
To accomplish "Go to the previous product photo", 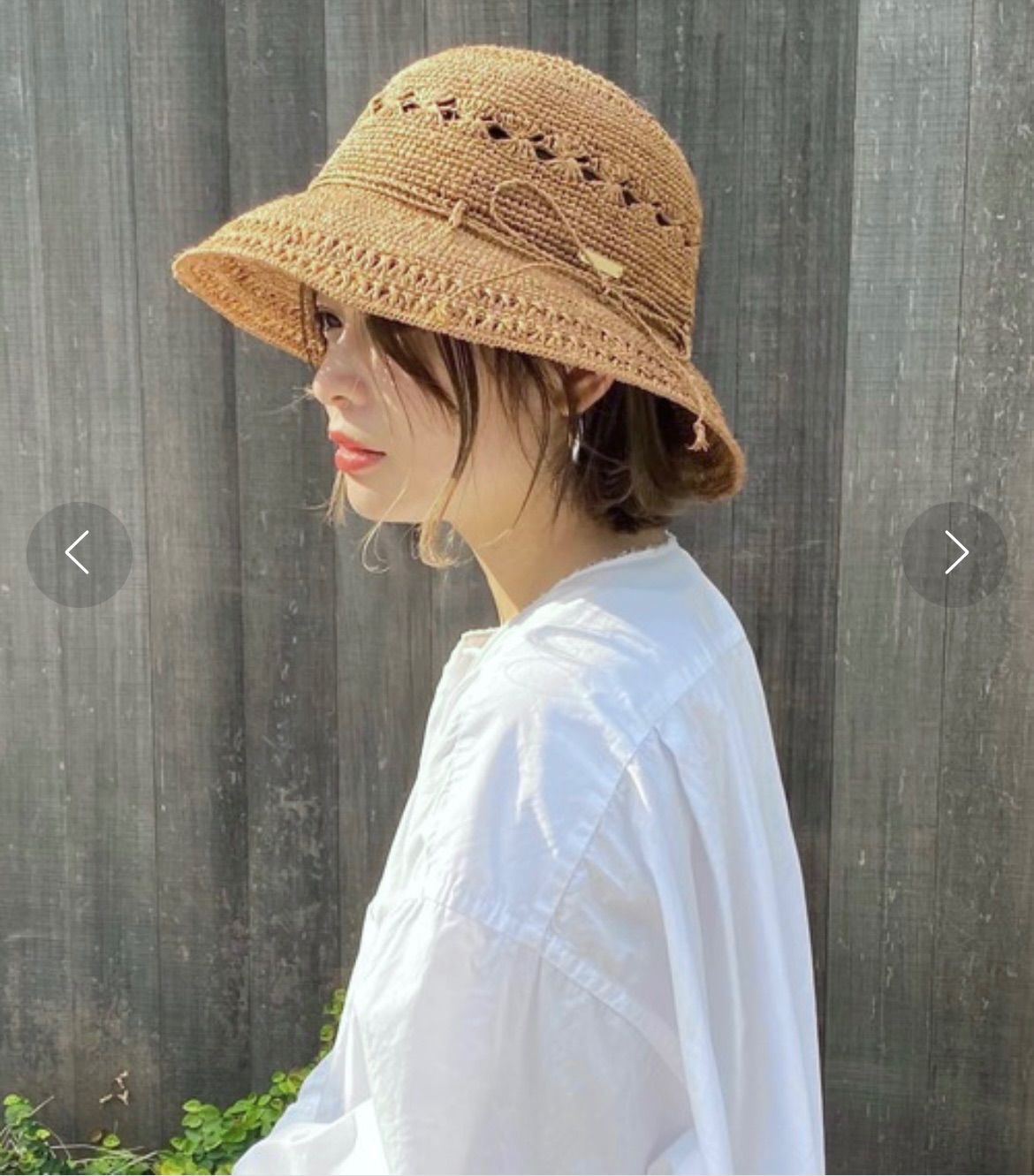I will coord(79,554).
